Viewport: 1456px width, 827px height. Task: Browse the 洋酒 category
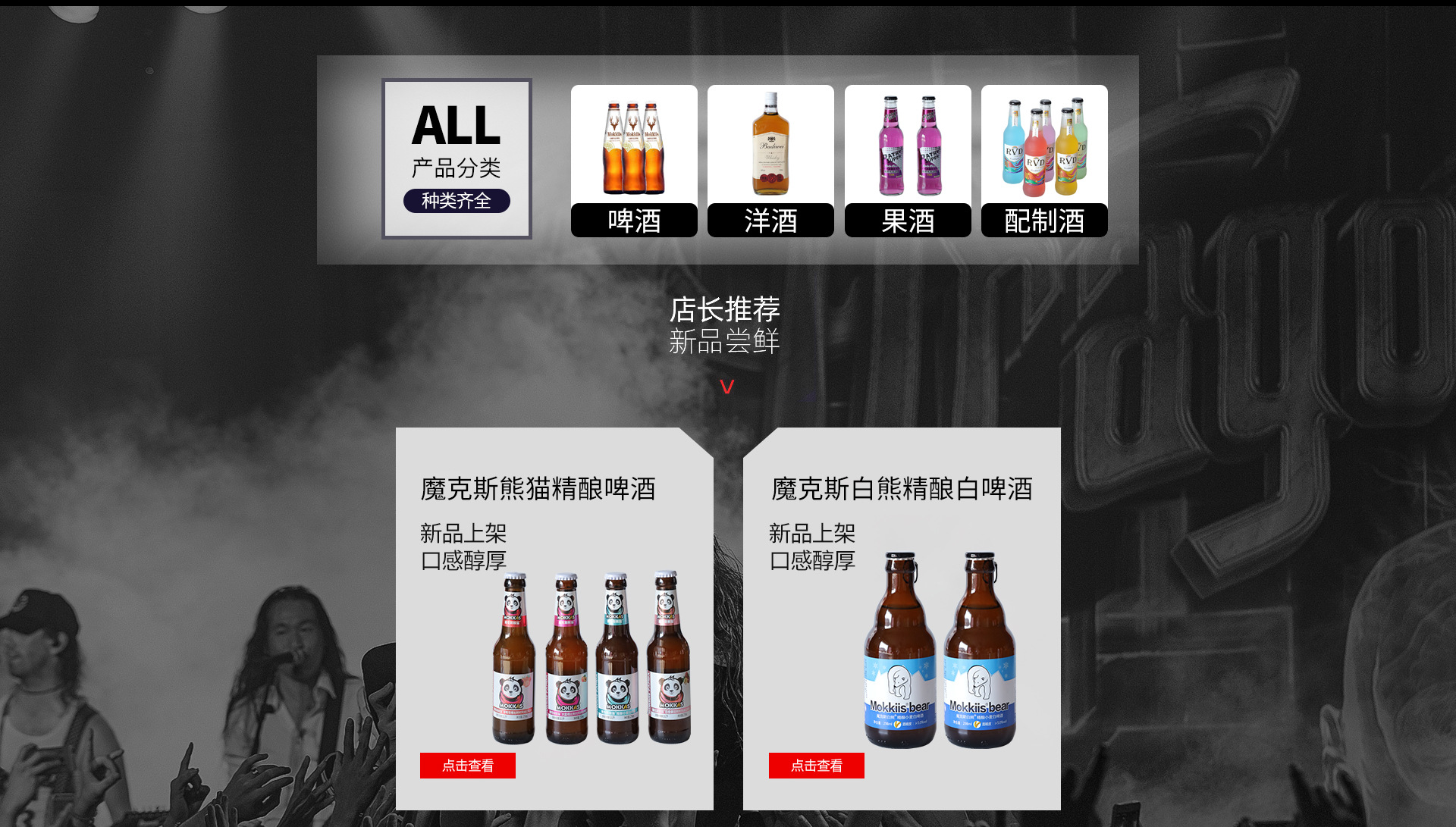tap(770, 161)
